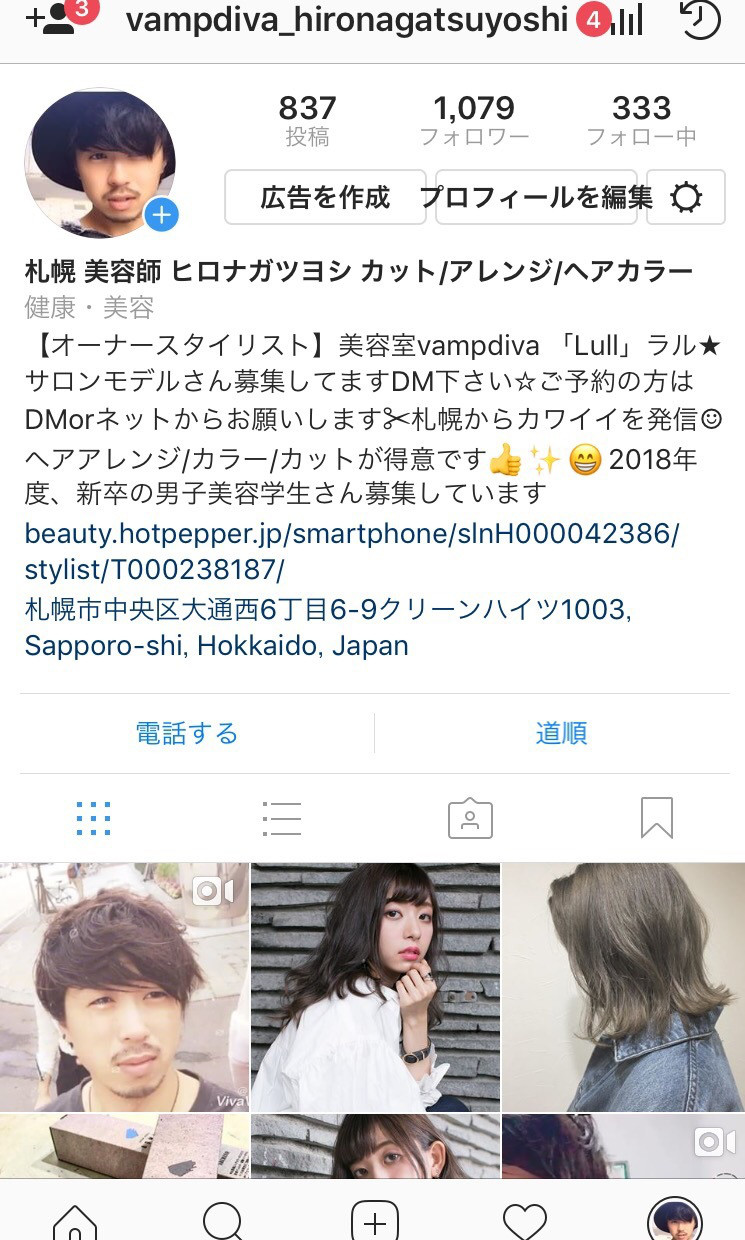Open the insights bar chart icon
Image resolution: width=745 pixels, height=1240 pixels.
click(627, 20)
